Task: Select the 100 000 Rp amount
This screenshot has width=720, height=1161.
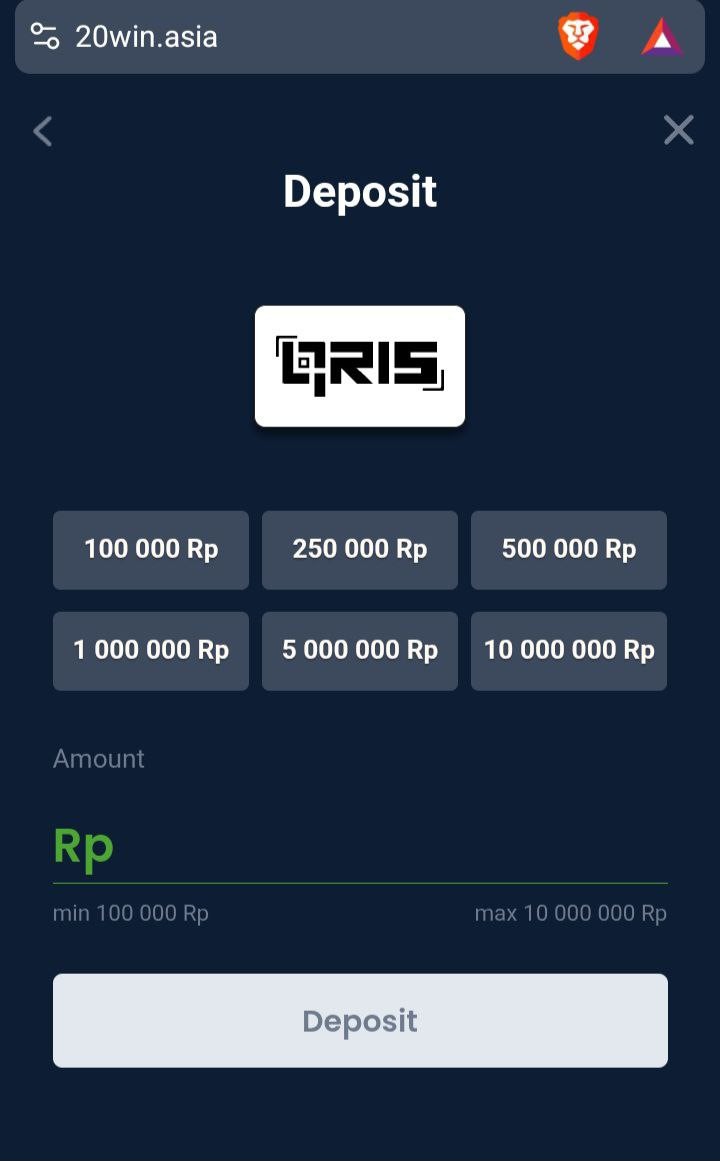Action: click(x=151, y=550)
